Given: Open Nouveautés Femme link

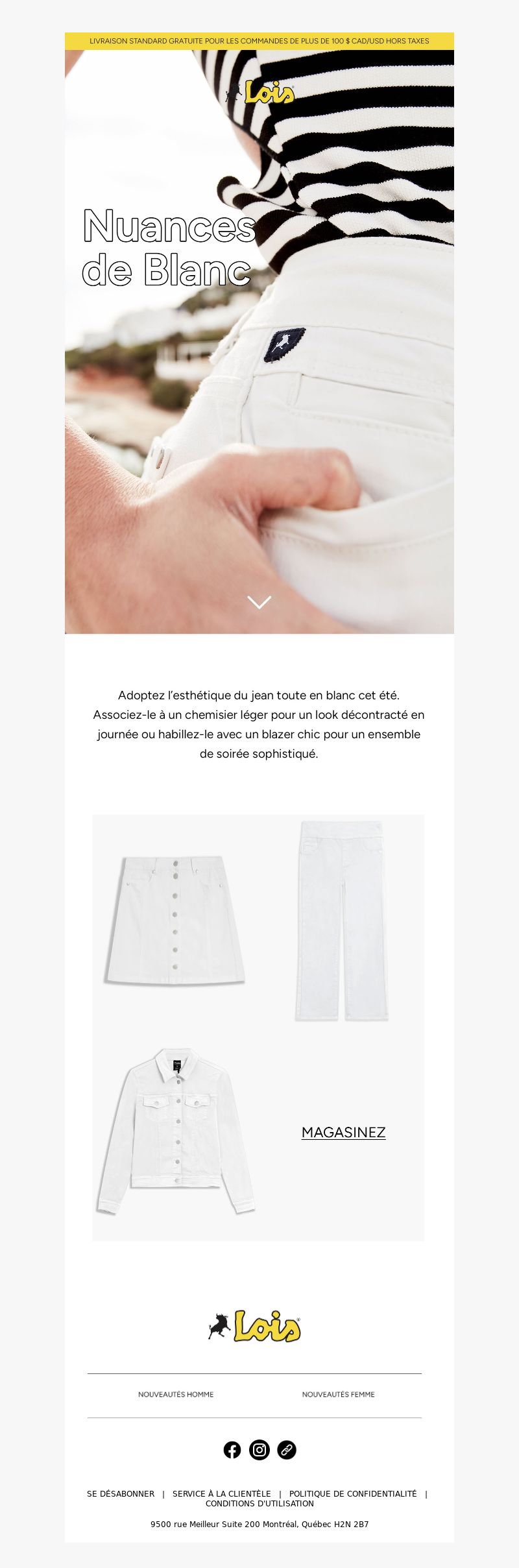Looking at the screenshot, I should [338, 1394].
